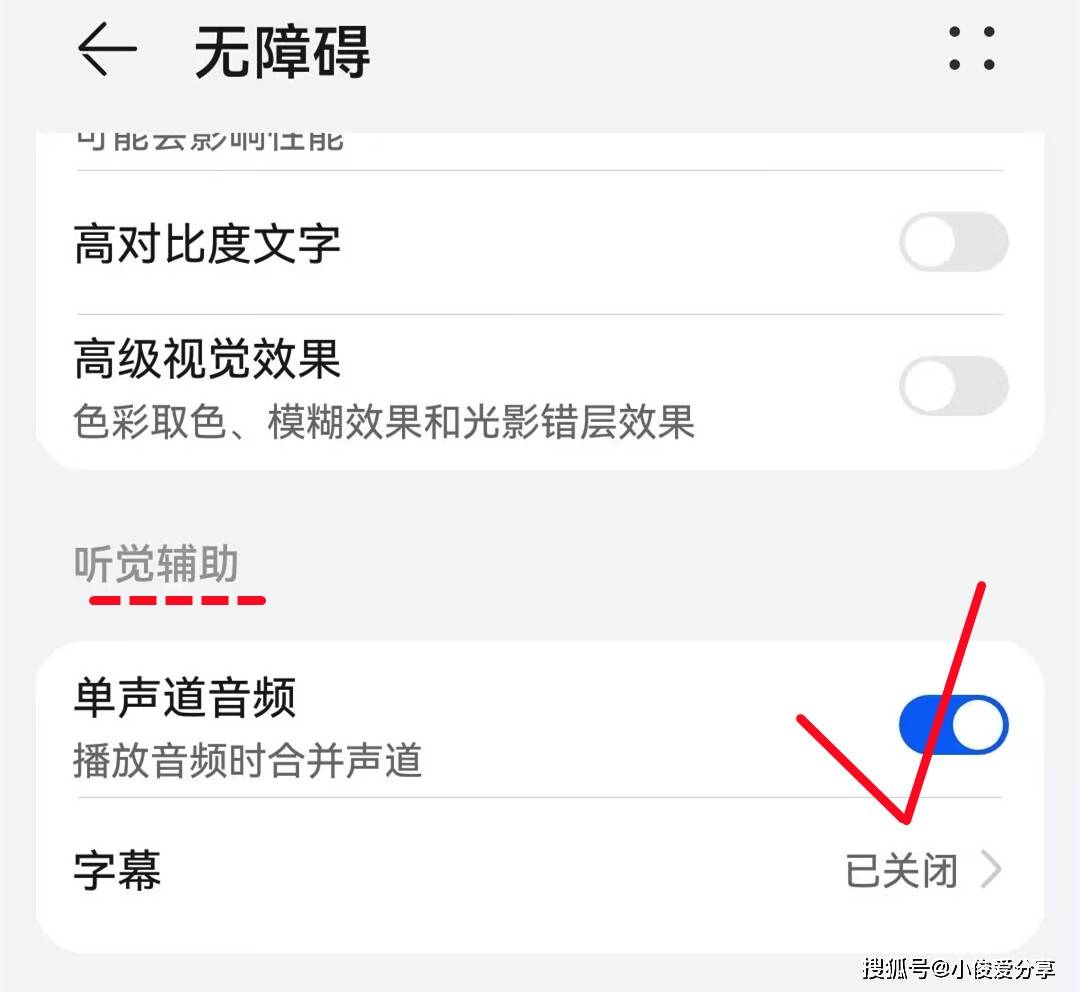Open the four-dot more options menu
This screenshot has width=1080, height=992.
971,49
